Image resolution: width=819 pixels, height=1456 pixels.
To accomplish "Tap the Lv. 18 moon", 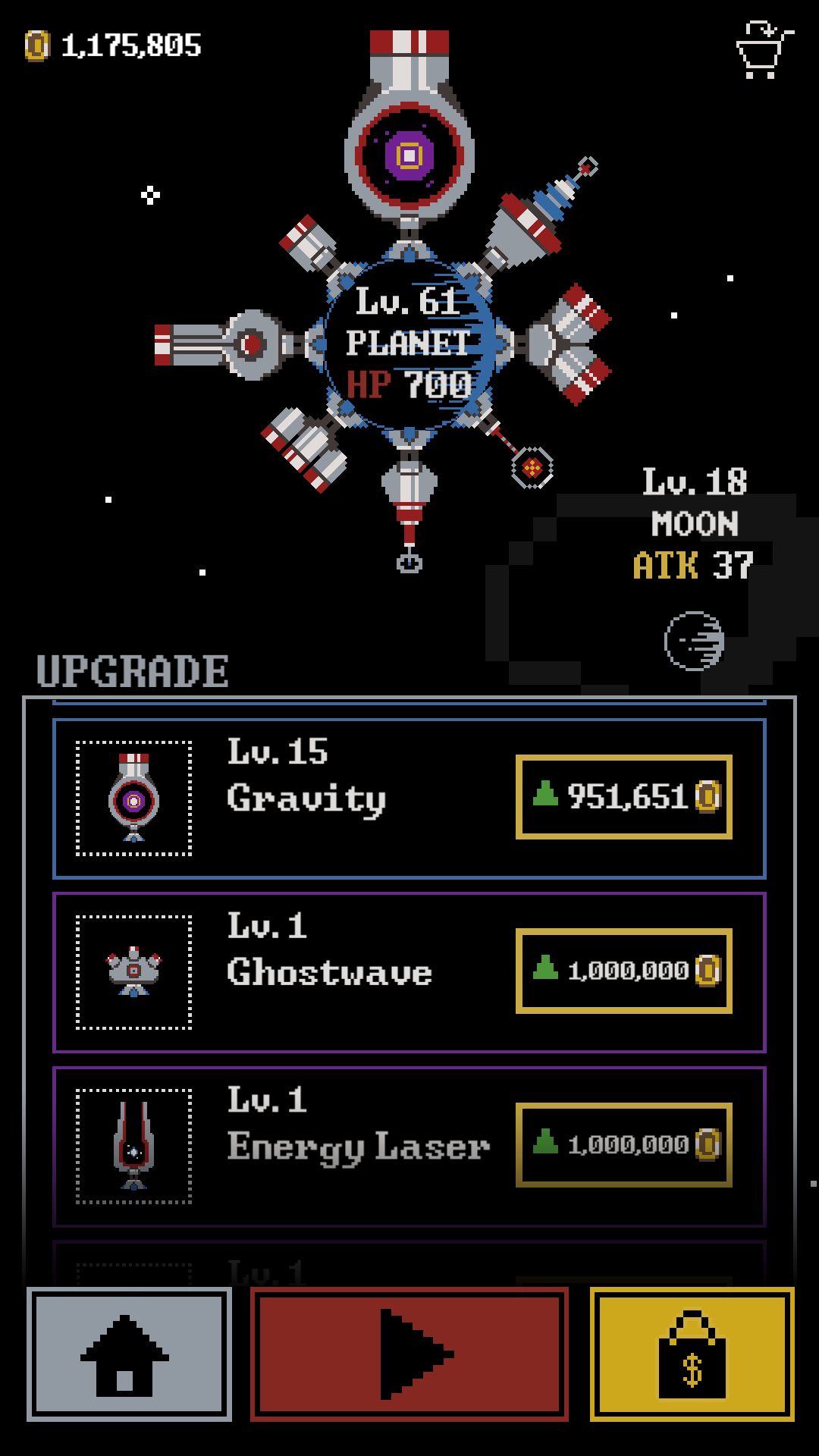I will click(x=695, y=641).
